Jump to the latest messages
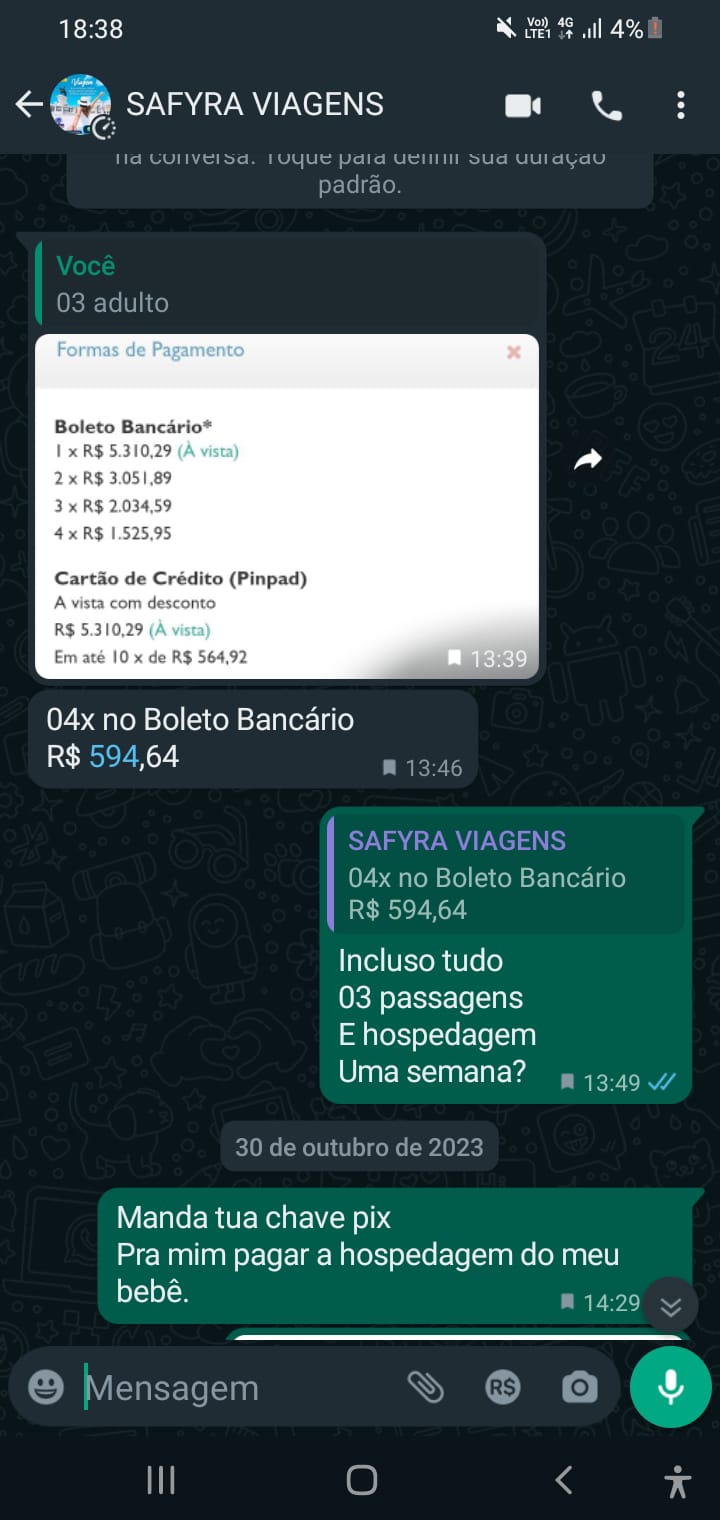This screenshot has width=720, height=1520. click(671, 1305)
